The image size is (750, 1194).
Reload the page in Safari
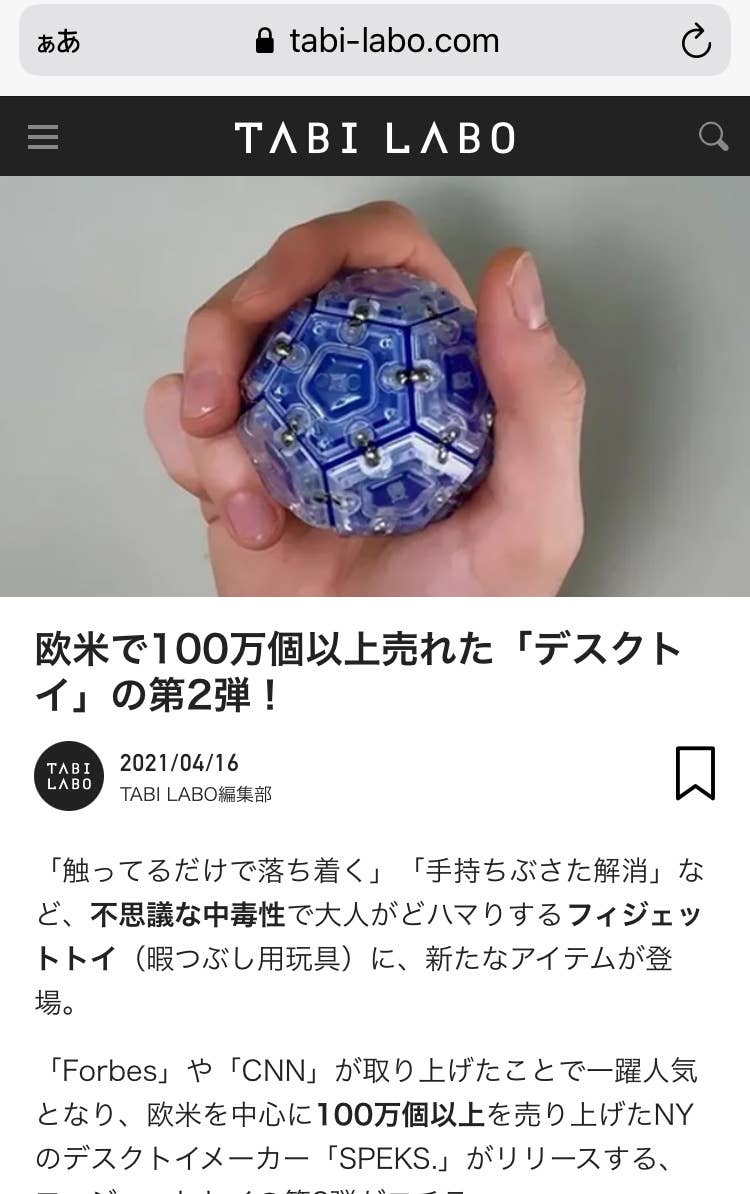click(x=695, y=41)
